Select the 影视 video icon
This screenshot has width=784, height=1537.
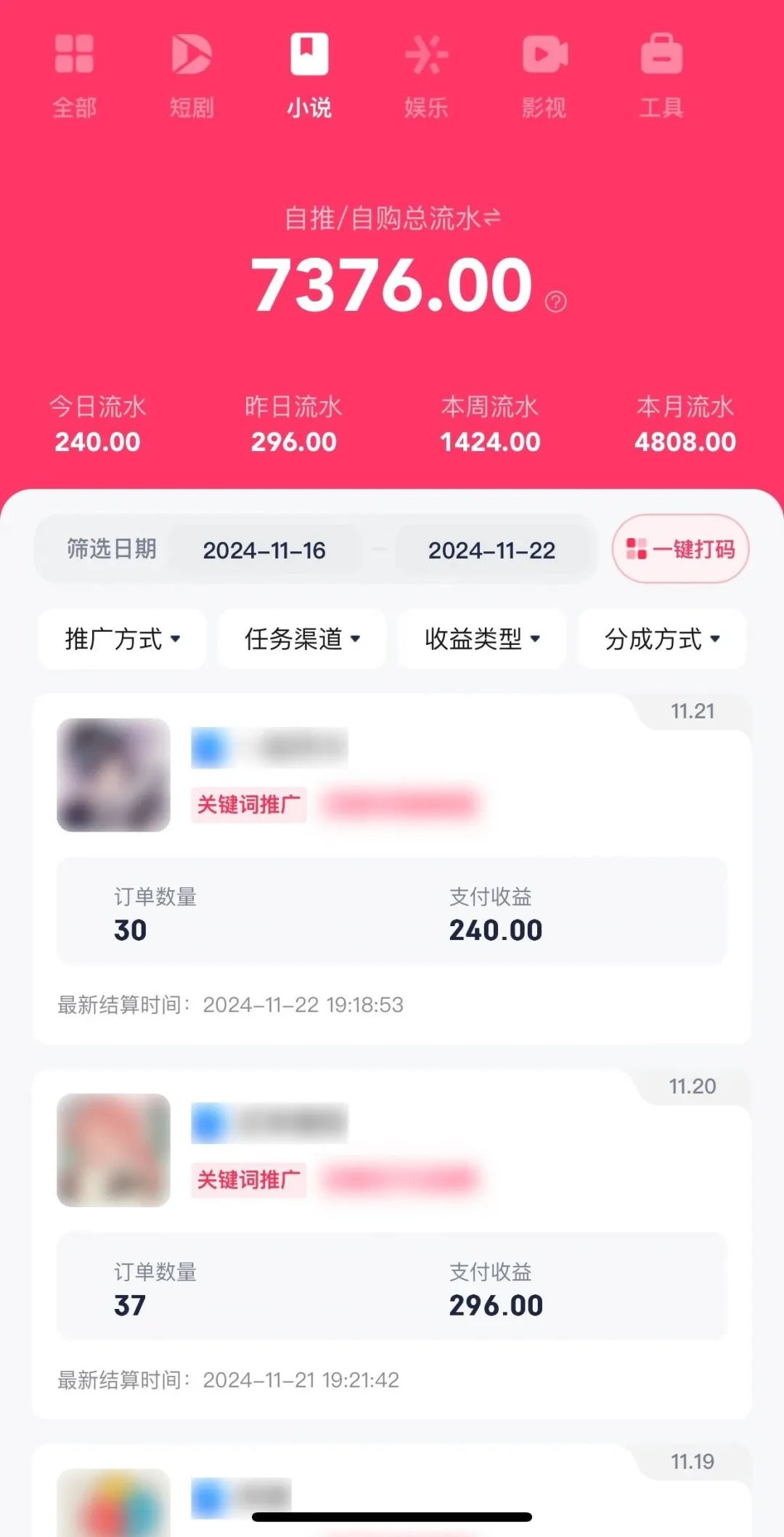pyautogui.click(x=543, y=54)
